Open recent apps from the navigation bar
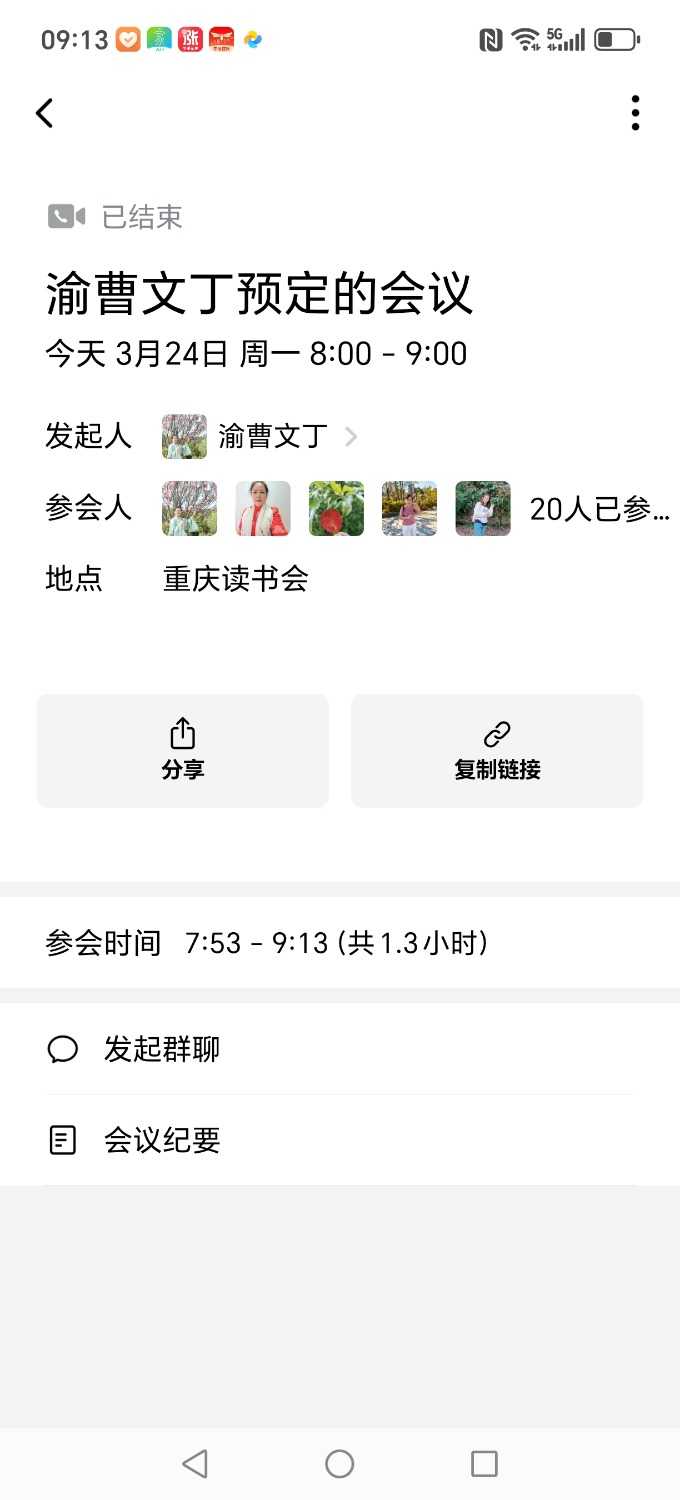The image size is (680, 1500). tap(484, 1464)
